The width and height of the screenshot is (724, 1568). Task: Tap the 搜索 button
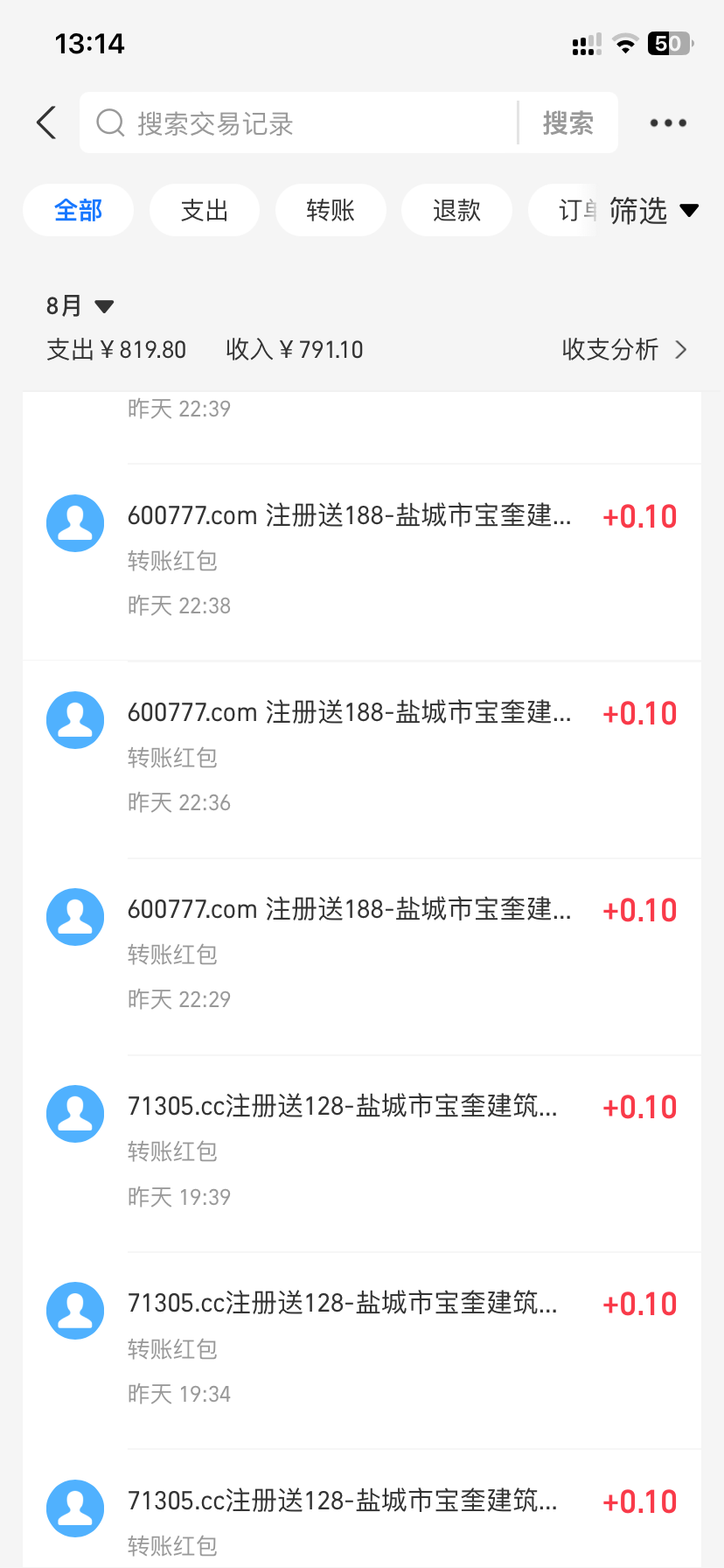click(x=568, y=123)
